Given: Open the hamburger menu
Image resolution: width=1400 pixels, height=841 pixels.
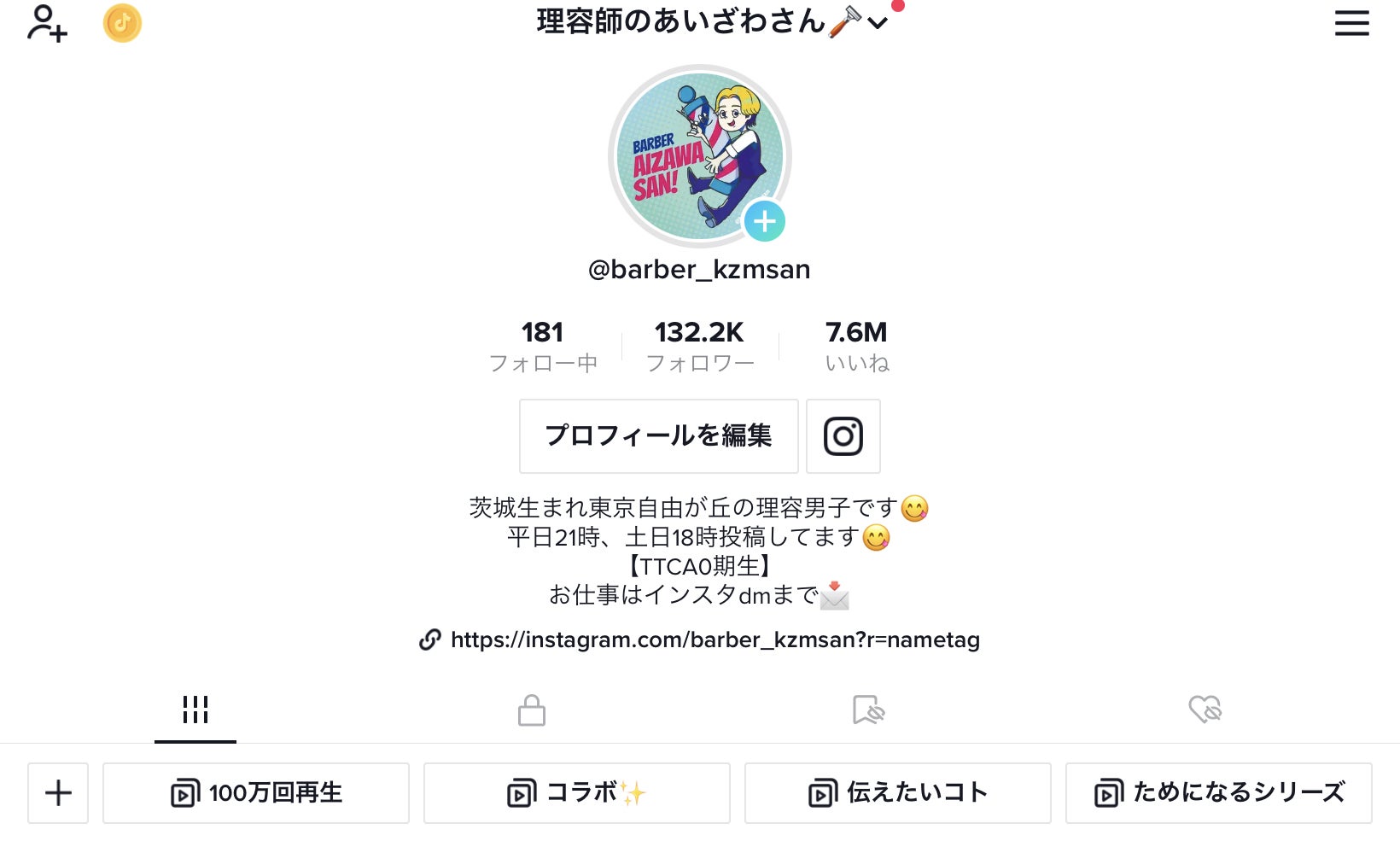Looking at the screenshot, I should [1351, 24].
